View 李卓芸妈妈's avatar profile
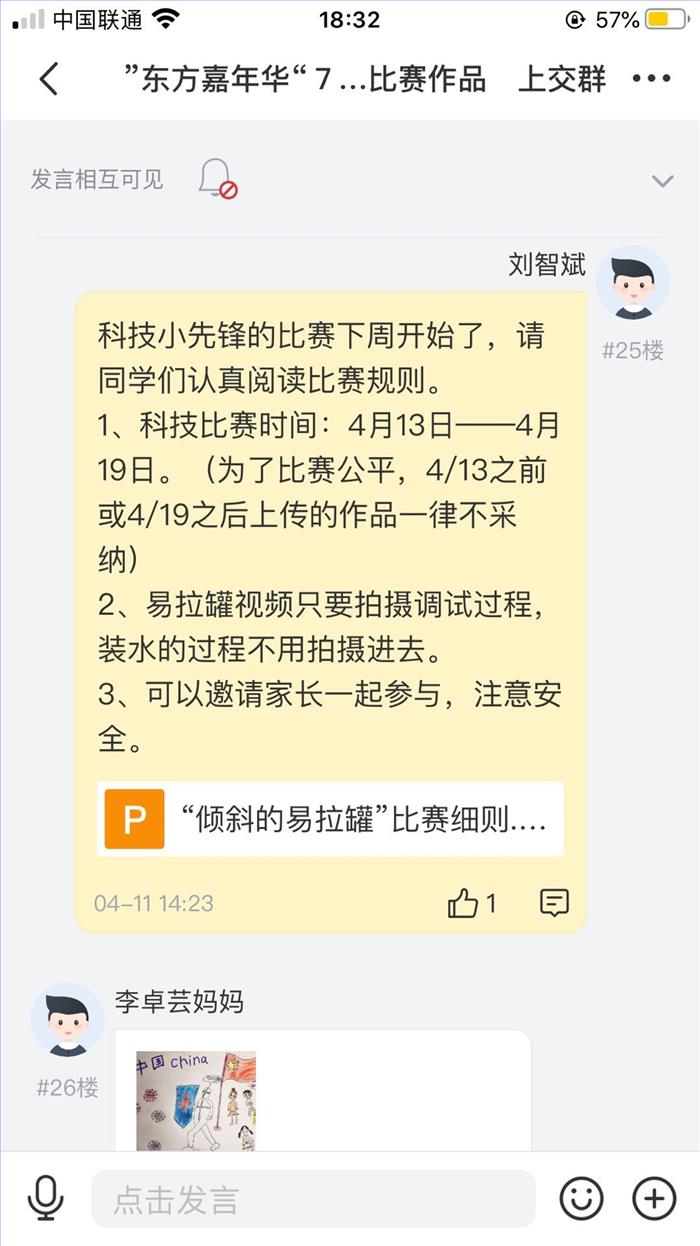700x1246 pixels. tap(67, 1019)
